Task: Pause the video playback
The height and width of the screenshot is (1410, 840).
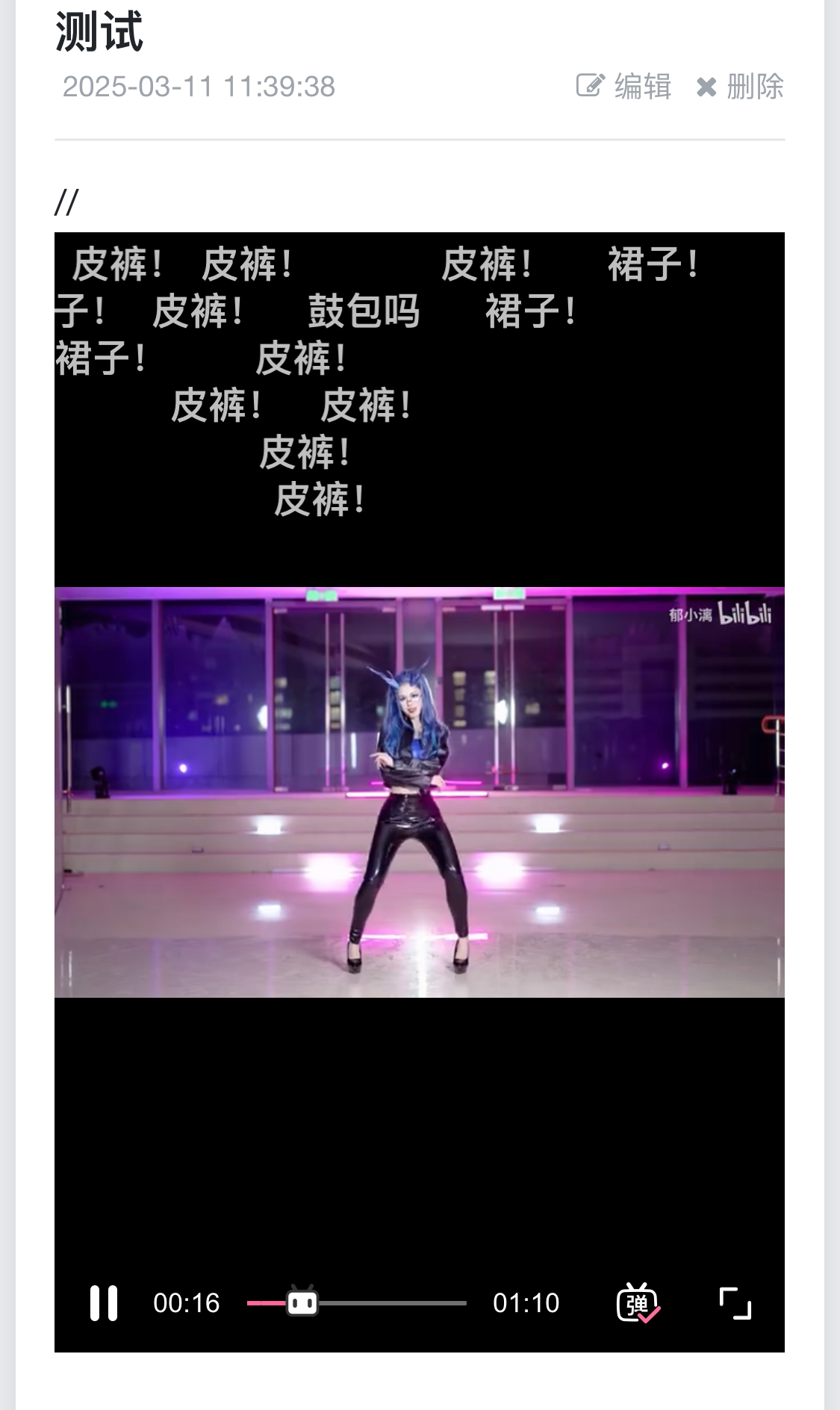Action: (104, 1303)
